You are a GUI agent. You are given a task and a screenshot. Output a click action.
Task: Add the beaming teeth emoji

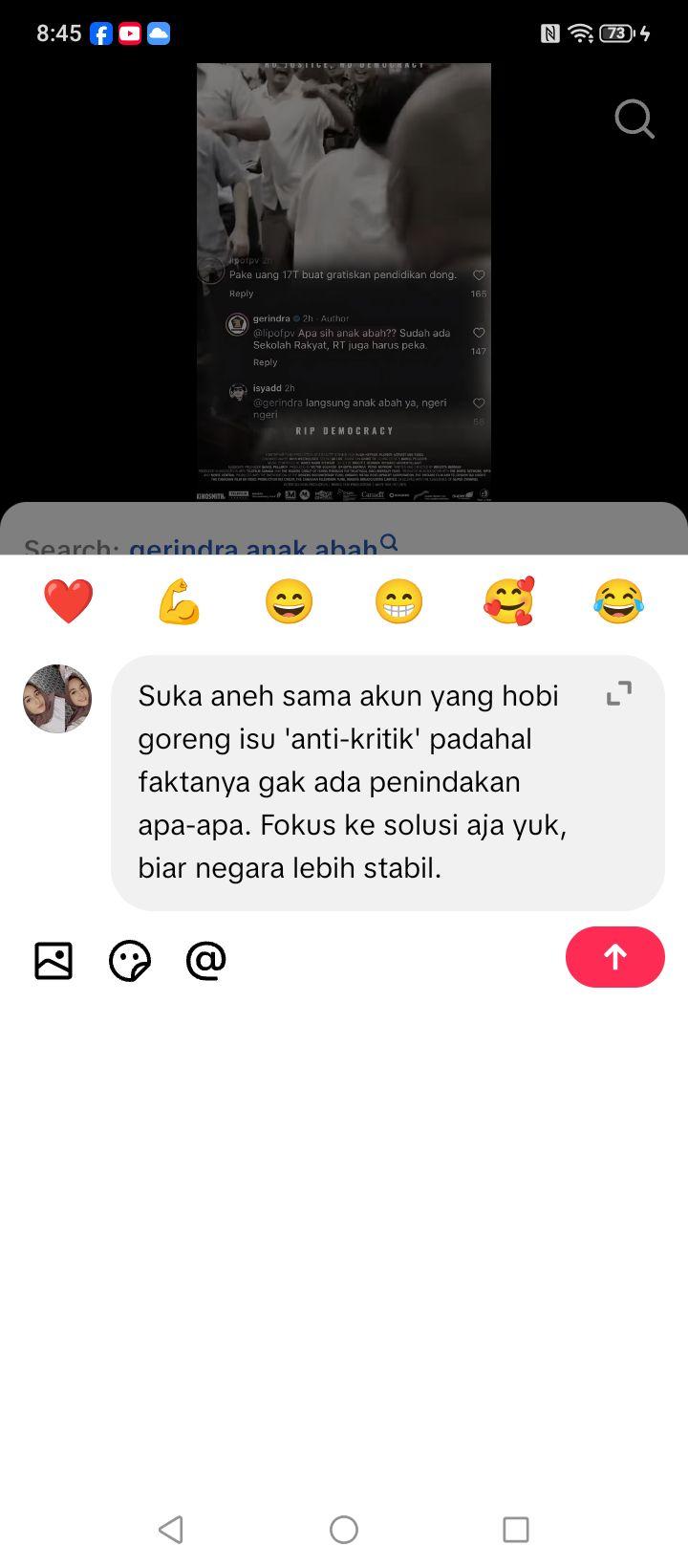click(398, 601)
